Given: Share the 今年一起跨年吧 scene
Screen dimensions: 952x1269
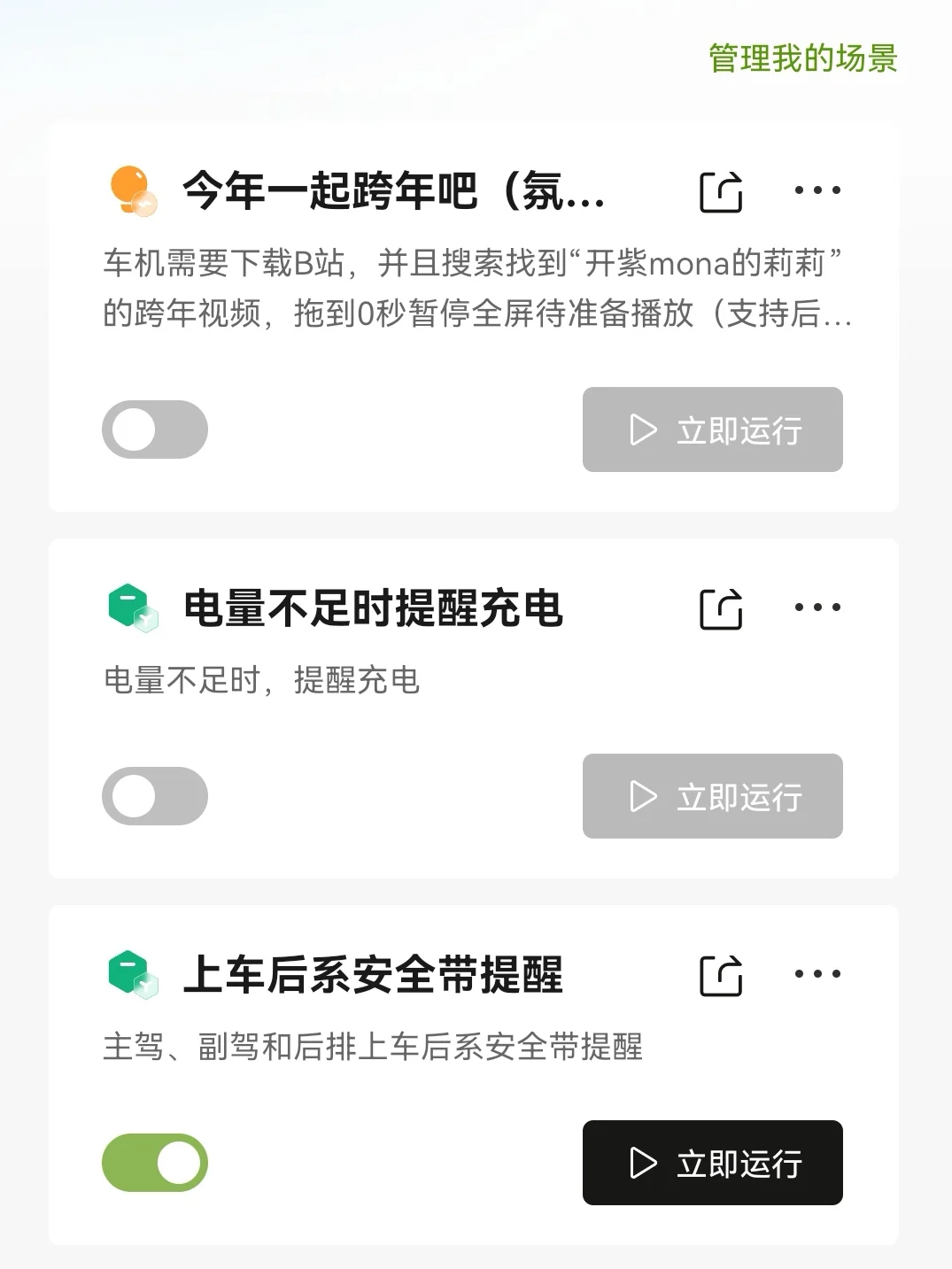Looking at the screenshot, I should coord(721,191).
